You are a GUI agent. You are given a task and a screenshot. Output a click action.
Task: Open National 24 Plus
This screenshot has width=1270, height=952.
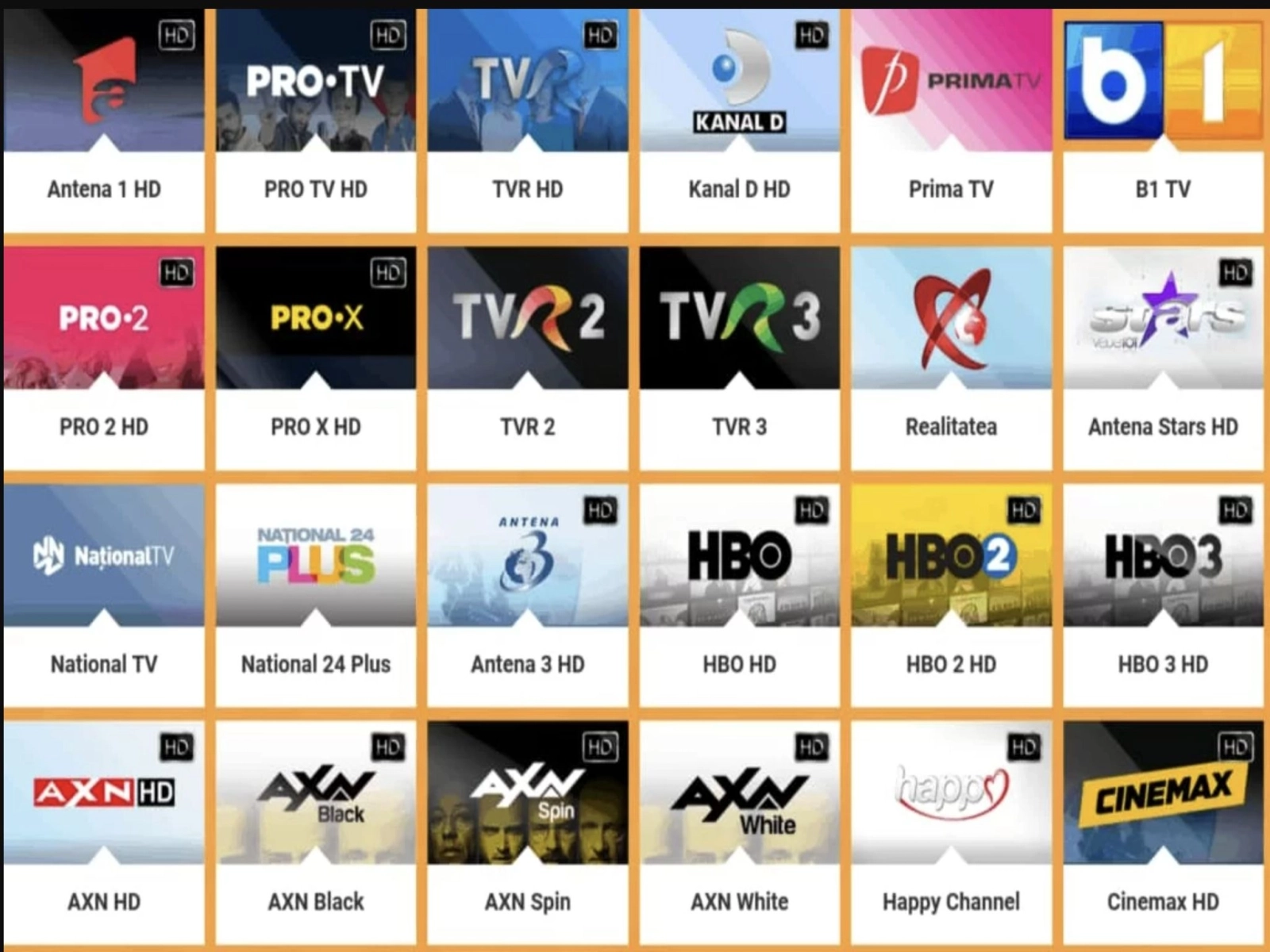pos(315,595)
